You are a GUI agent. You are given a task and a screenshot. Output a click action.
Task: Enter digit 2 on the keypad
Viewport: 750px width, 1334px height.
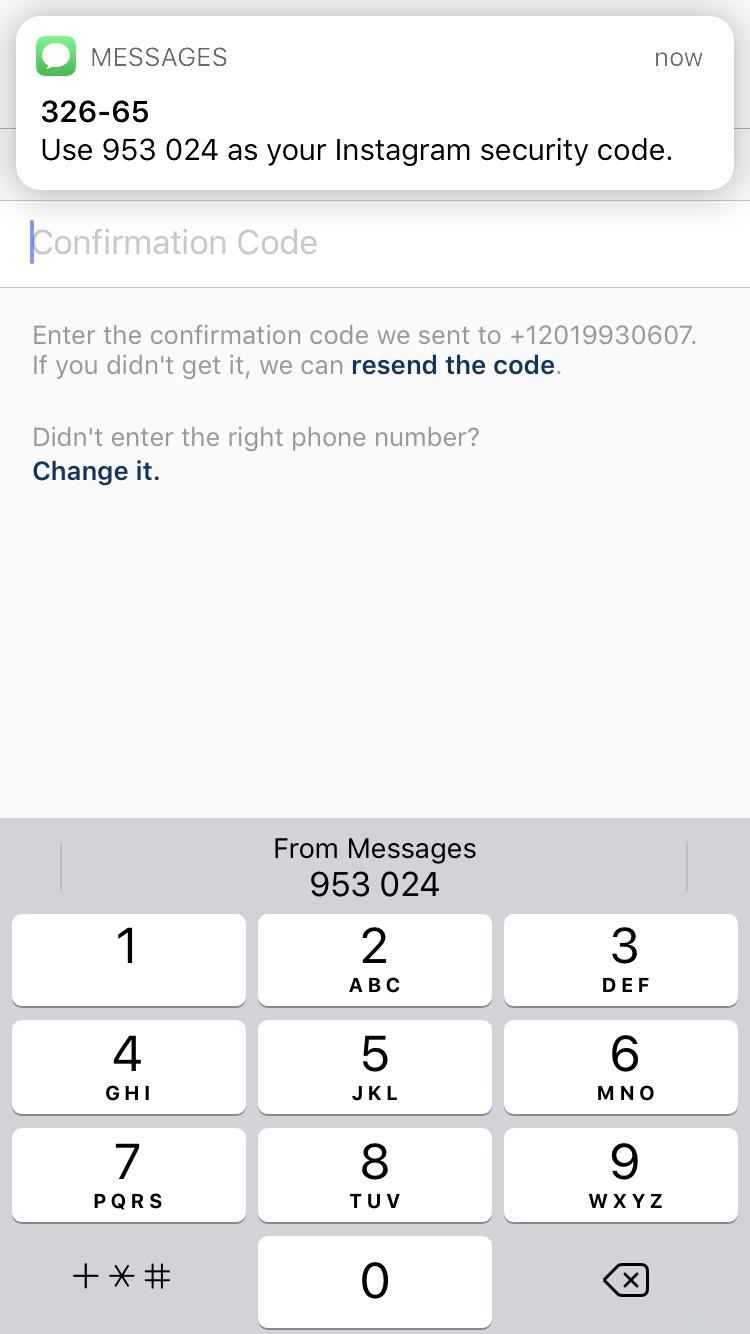click(375, 959)
